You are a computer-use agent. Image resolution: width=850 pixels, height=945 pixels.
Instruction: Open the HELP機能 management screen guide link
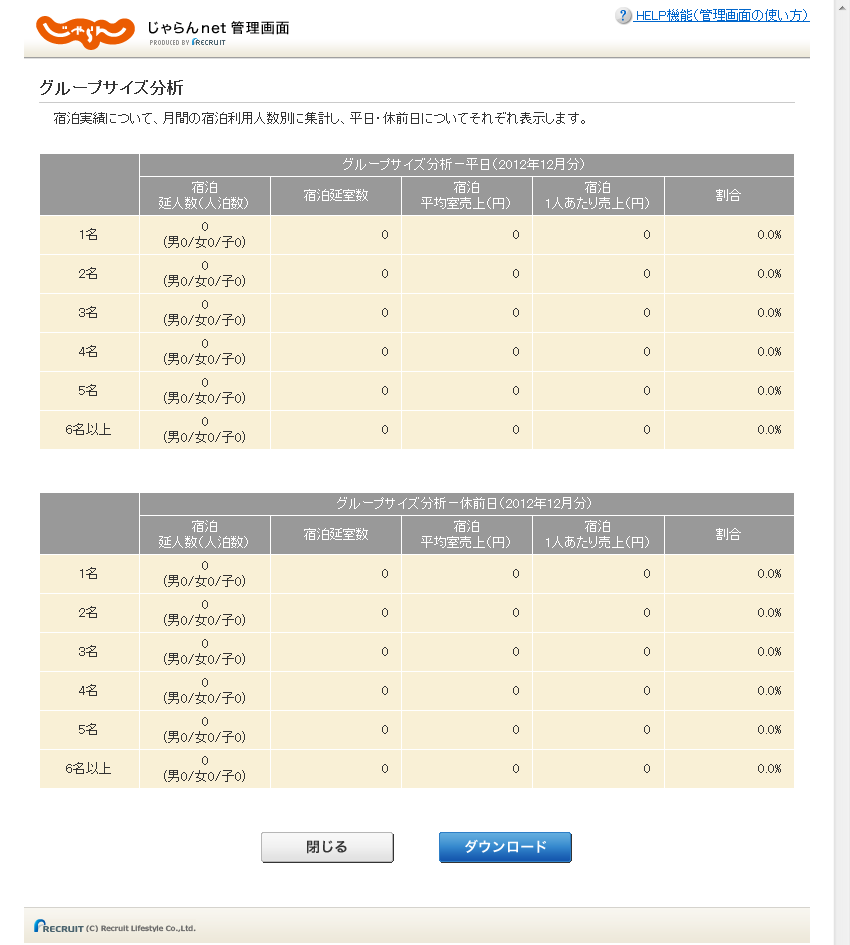tap(721, 16)
